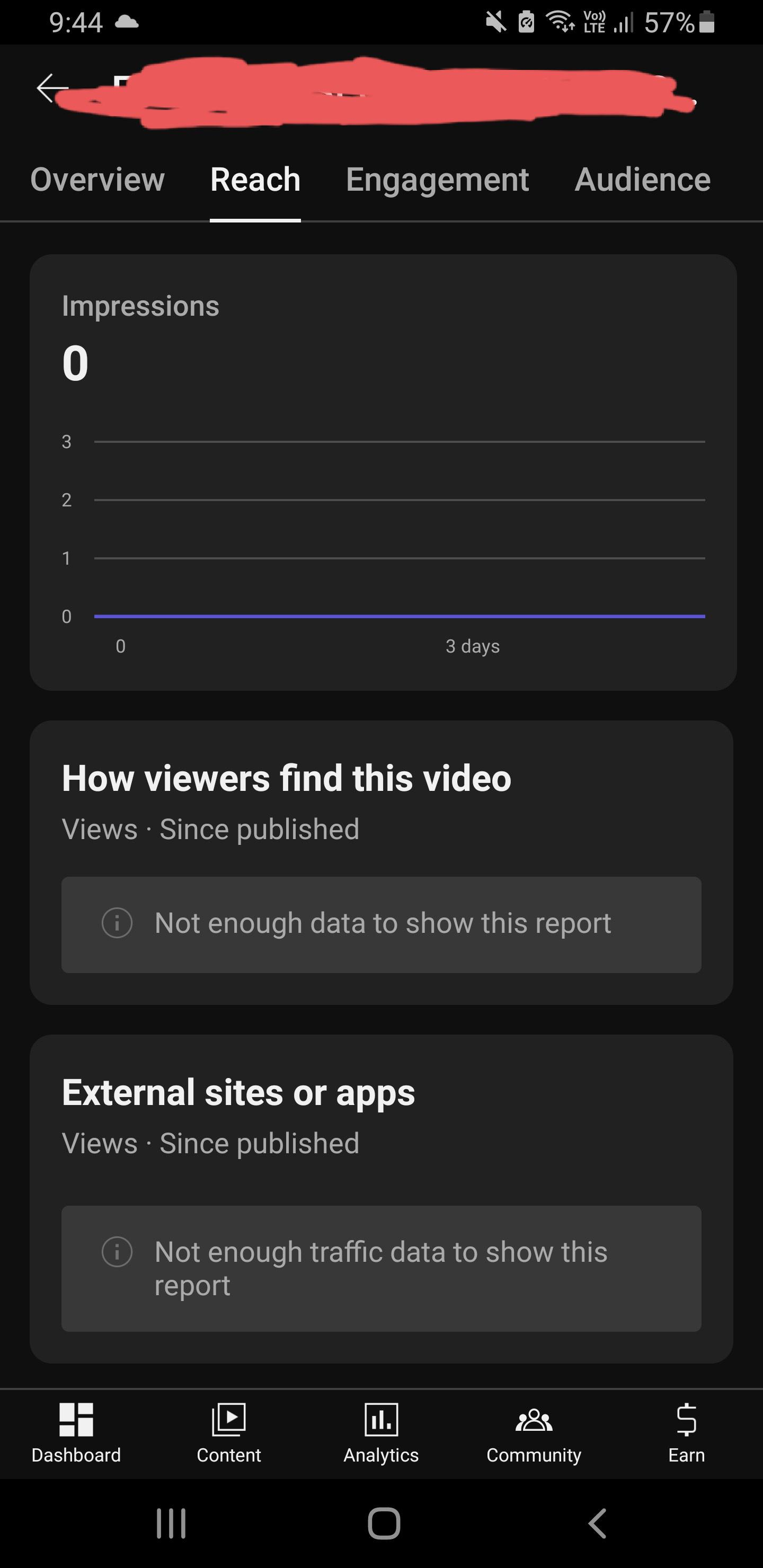Screen dimensions: 763x1568
Task: Open the system recent apps view
Action: pos(171,1524)
